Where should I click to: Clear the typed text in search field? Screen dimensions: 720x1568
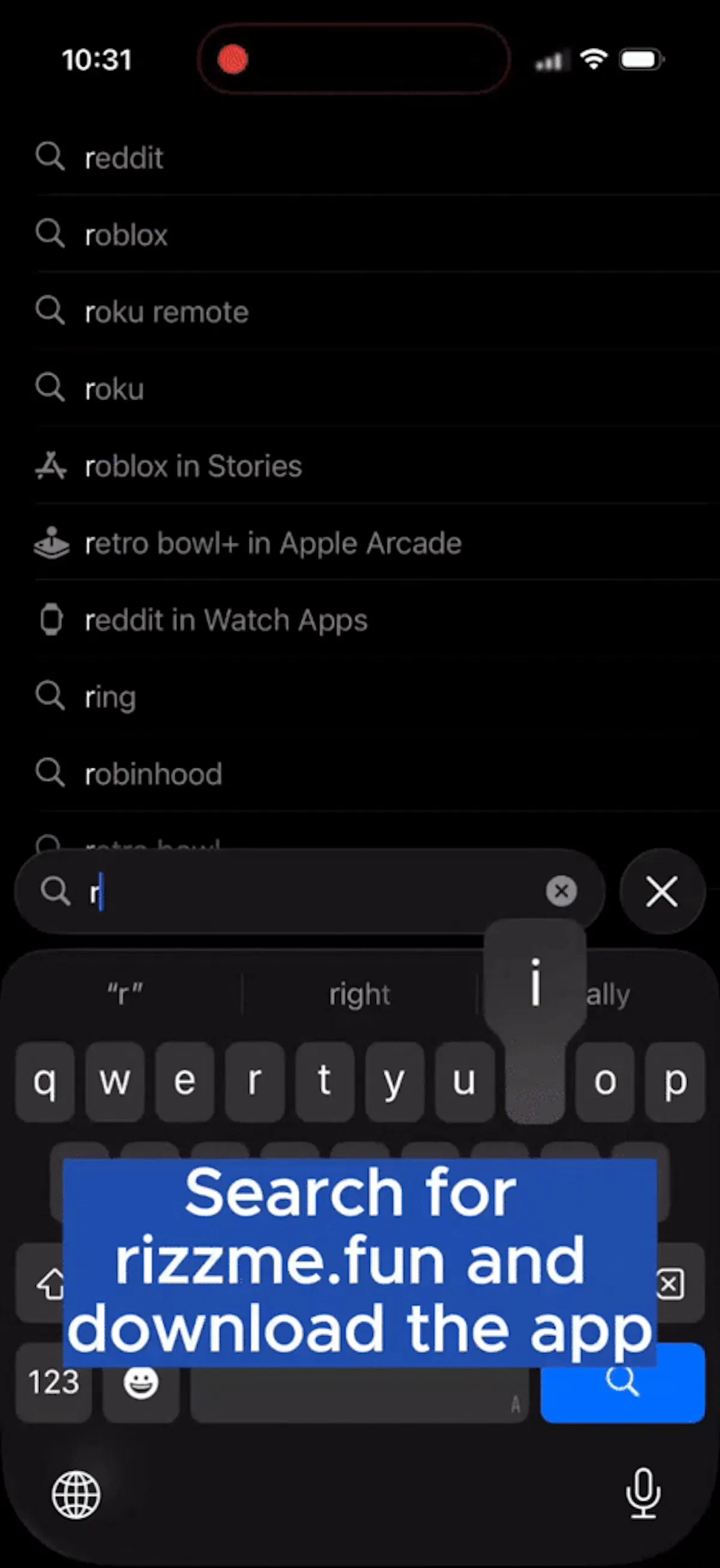561,891
